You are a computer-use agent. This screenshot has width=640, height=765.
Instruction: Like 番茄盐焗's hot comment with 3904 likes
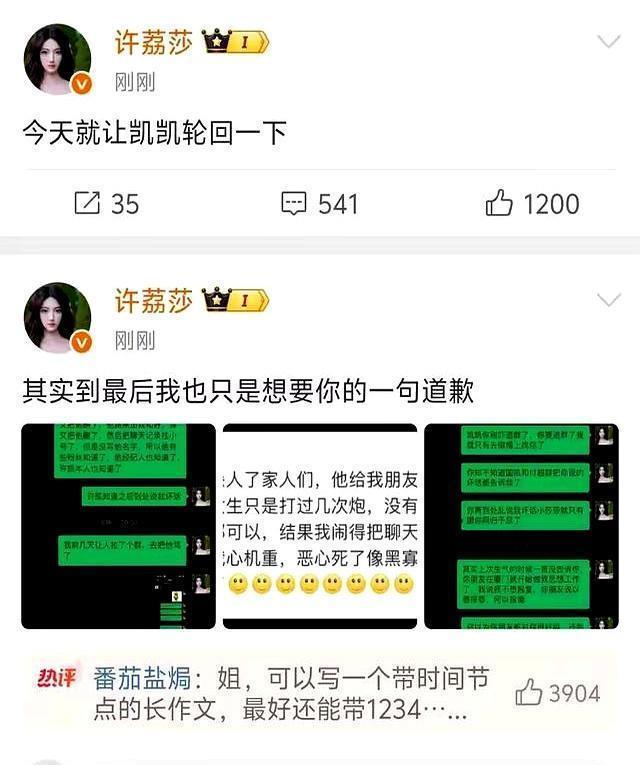tap(558, 693)
